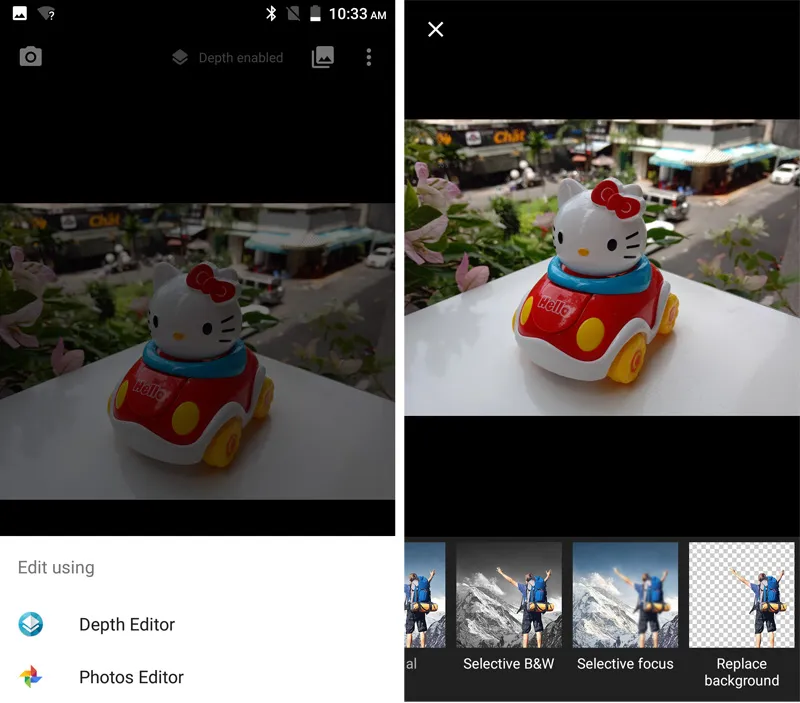
Task: Close the depth editor with X
Action: pos(435,30)
